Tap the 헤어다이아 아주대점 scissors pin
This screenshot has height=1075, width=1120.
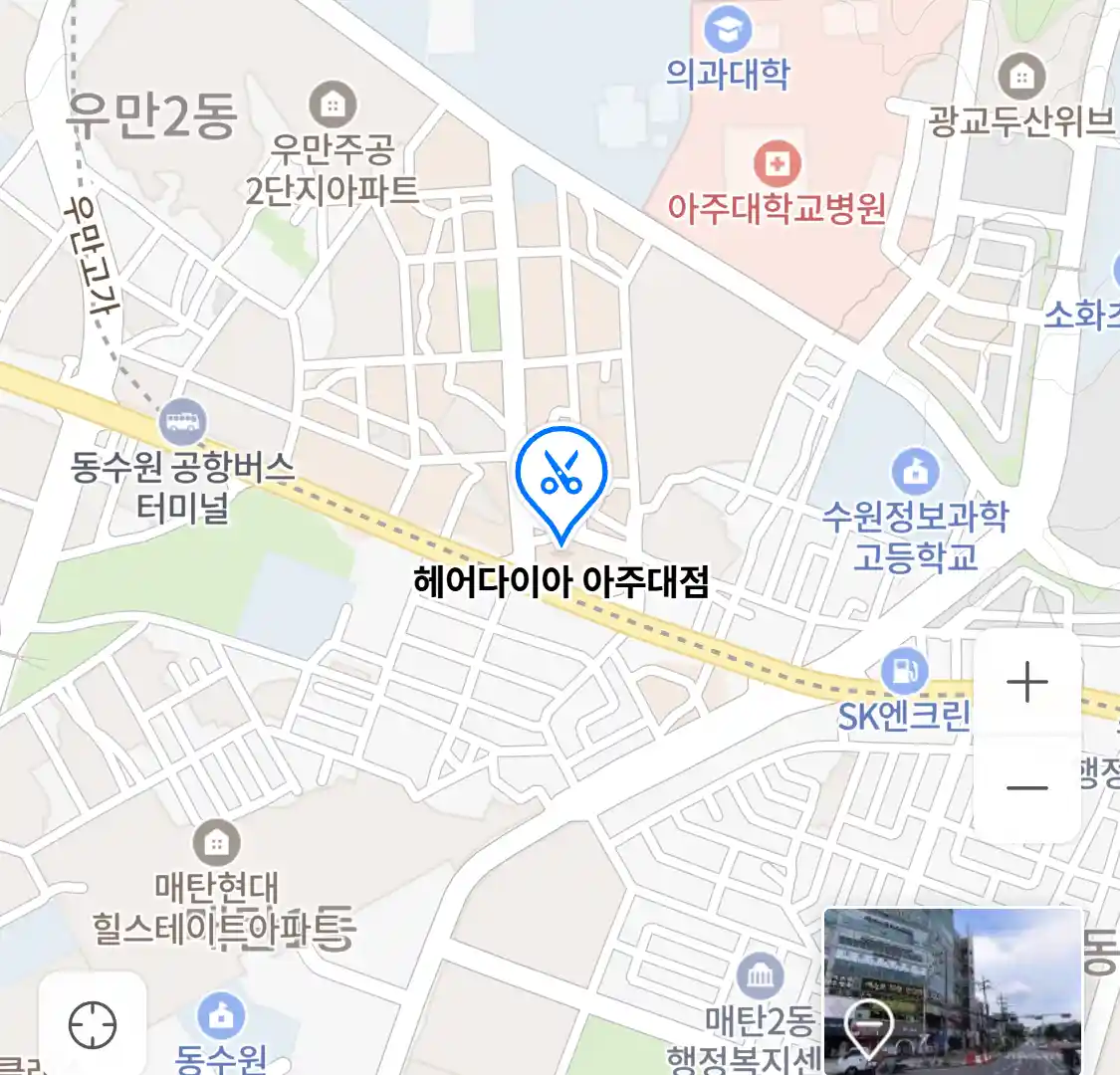point(561,476)
